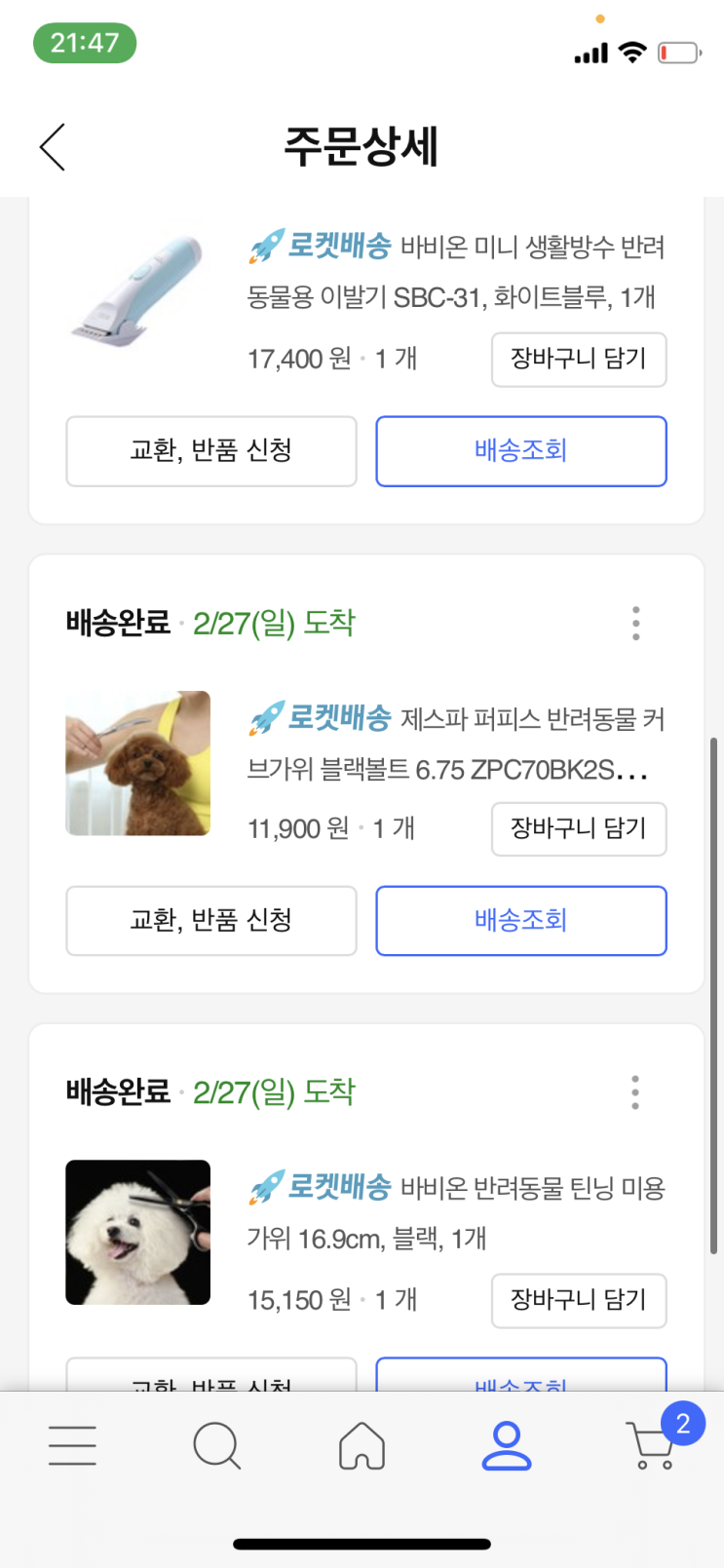Screen dimensions: 724x1568
Task: Track delivery of the curved scissors
Action: click(520, 921)
